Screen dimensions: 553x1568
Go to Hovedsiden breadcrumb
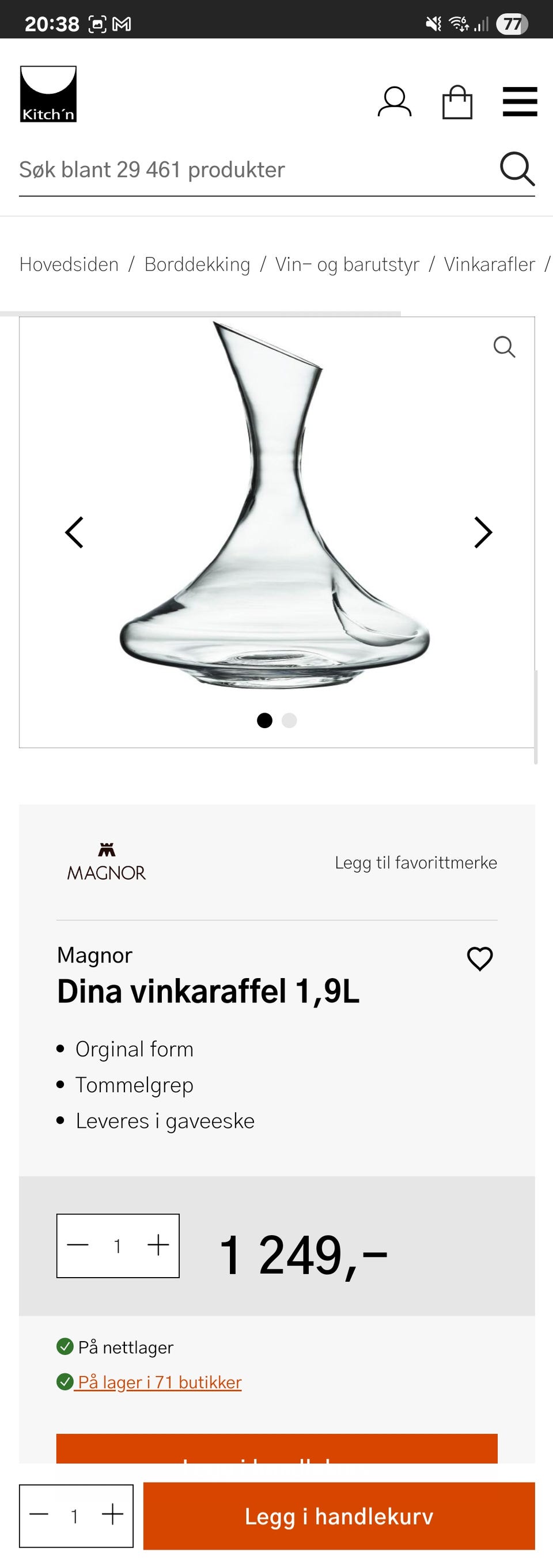click(x=69, y=264)
